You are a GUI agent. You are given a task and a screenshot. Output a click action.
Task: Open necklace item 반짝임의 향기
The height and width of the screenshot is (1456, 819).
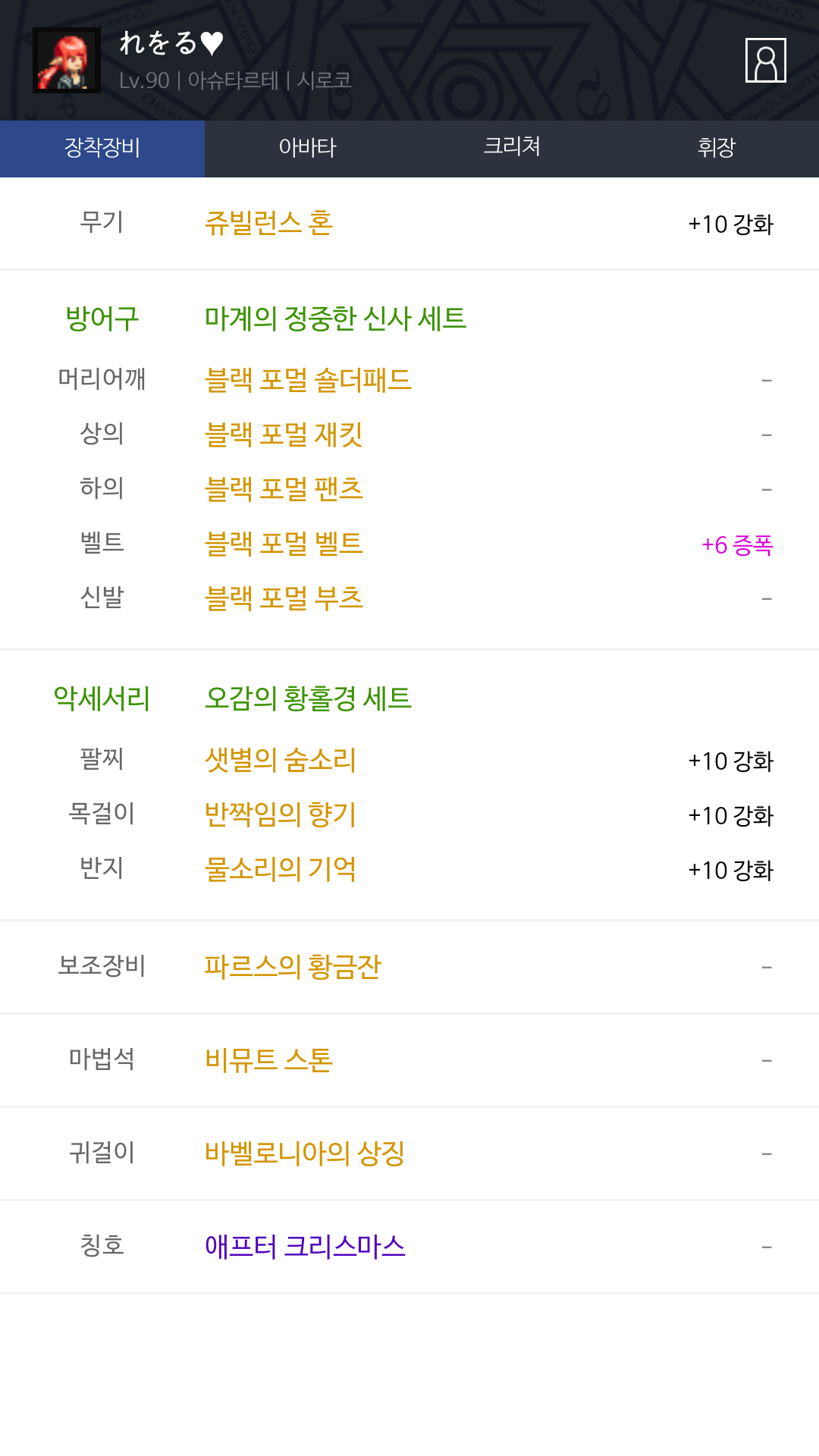281,814
